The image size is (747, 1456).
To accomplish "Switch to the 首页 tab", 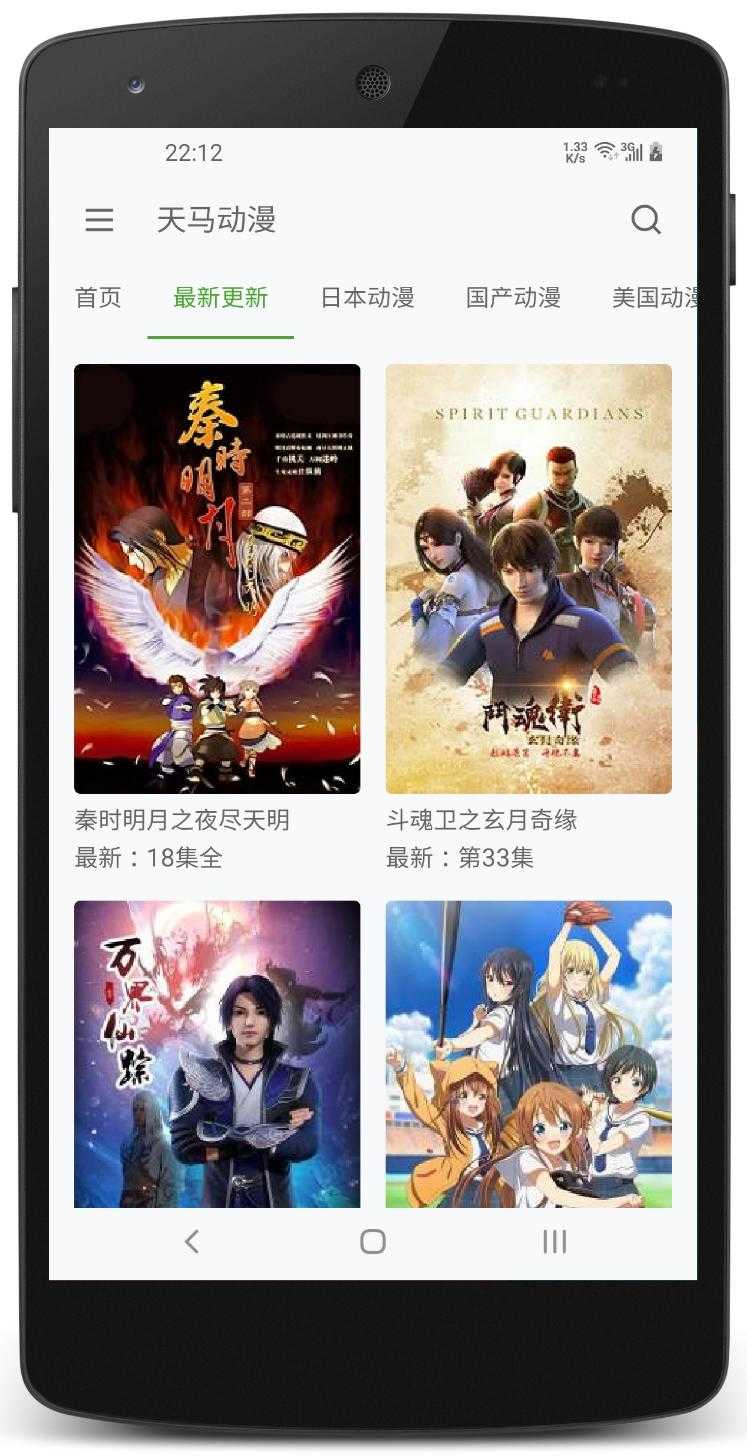I will (x=97, y=297).
